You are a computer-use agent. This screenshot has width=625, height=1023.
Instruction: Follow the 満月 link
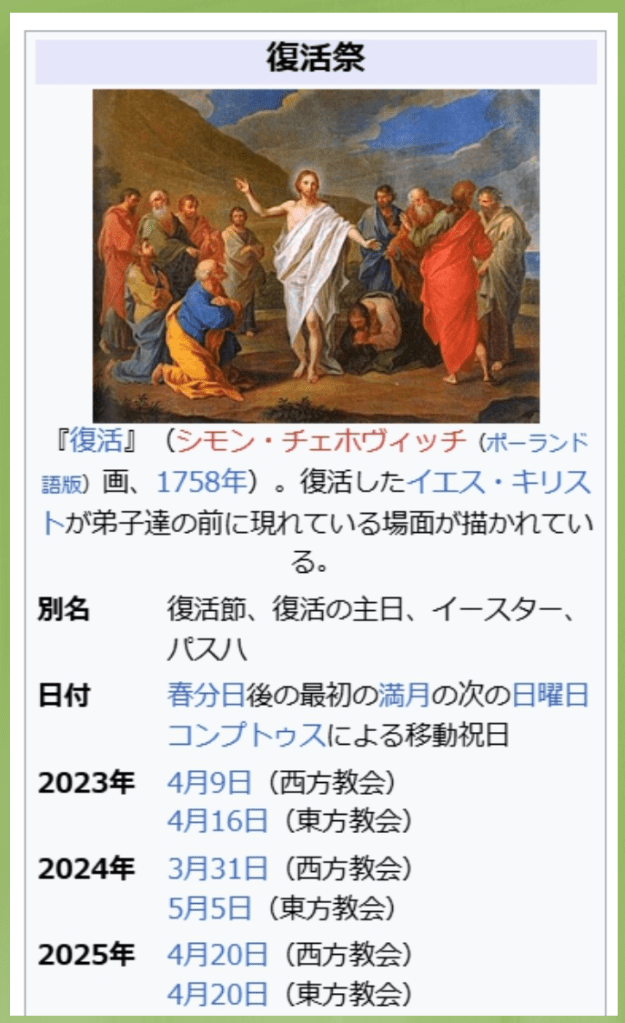[x=404, y=693]
